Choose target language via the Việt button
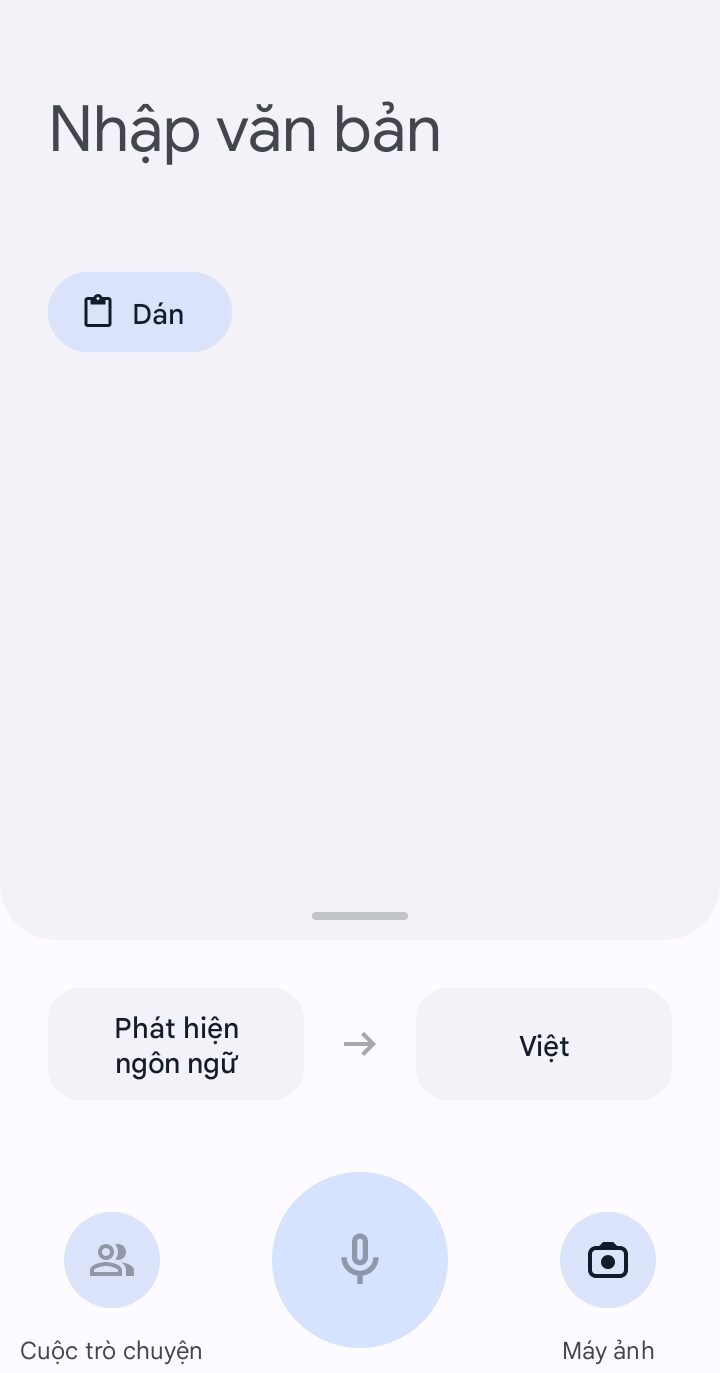Screen dimensions: 720x1373 (x=543, y=1044)
